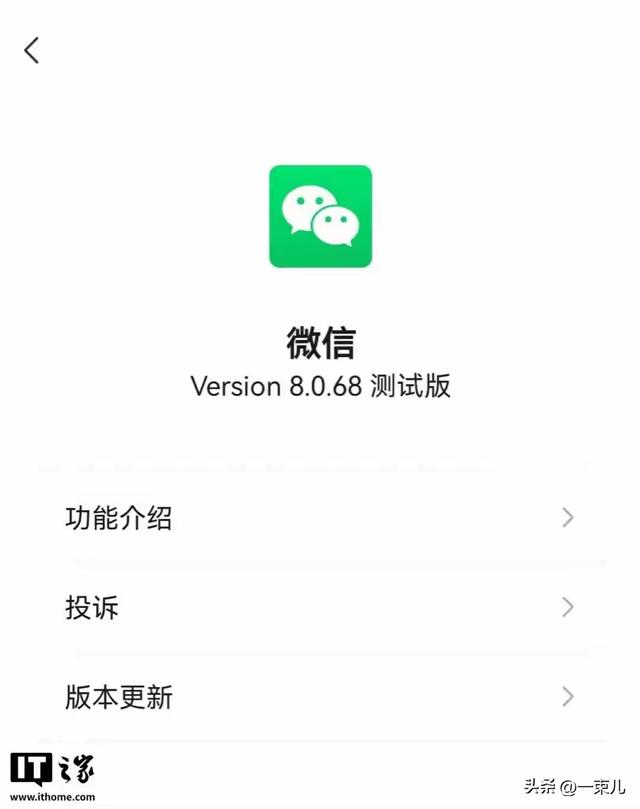Open the 投诉 complaint row

coord(320,607)
